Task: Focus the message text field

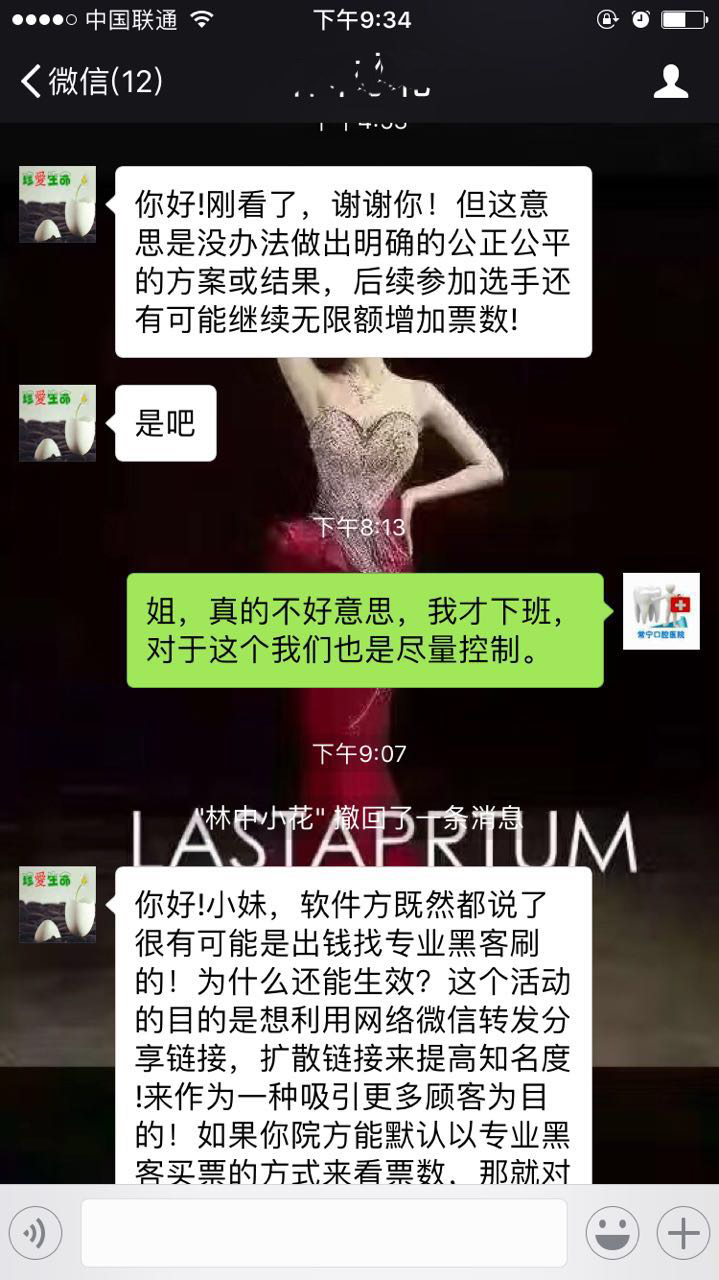Action: (323, 1233)
